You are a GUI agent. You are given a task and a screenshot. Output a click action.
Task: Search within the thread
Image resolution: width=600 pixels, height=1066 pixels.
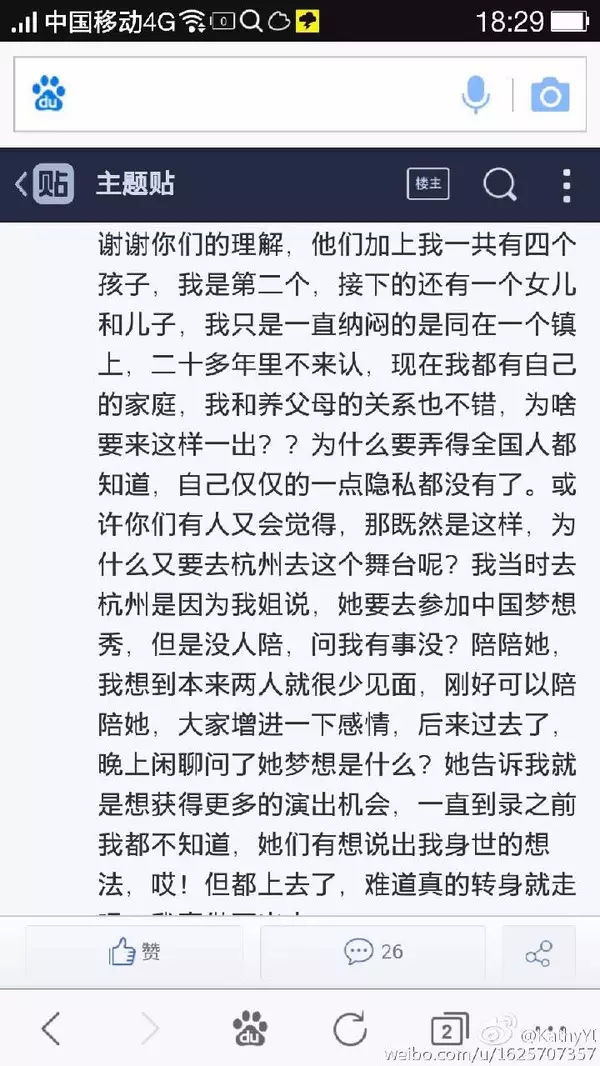499,184
